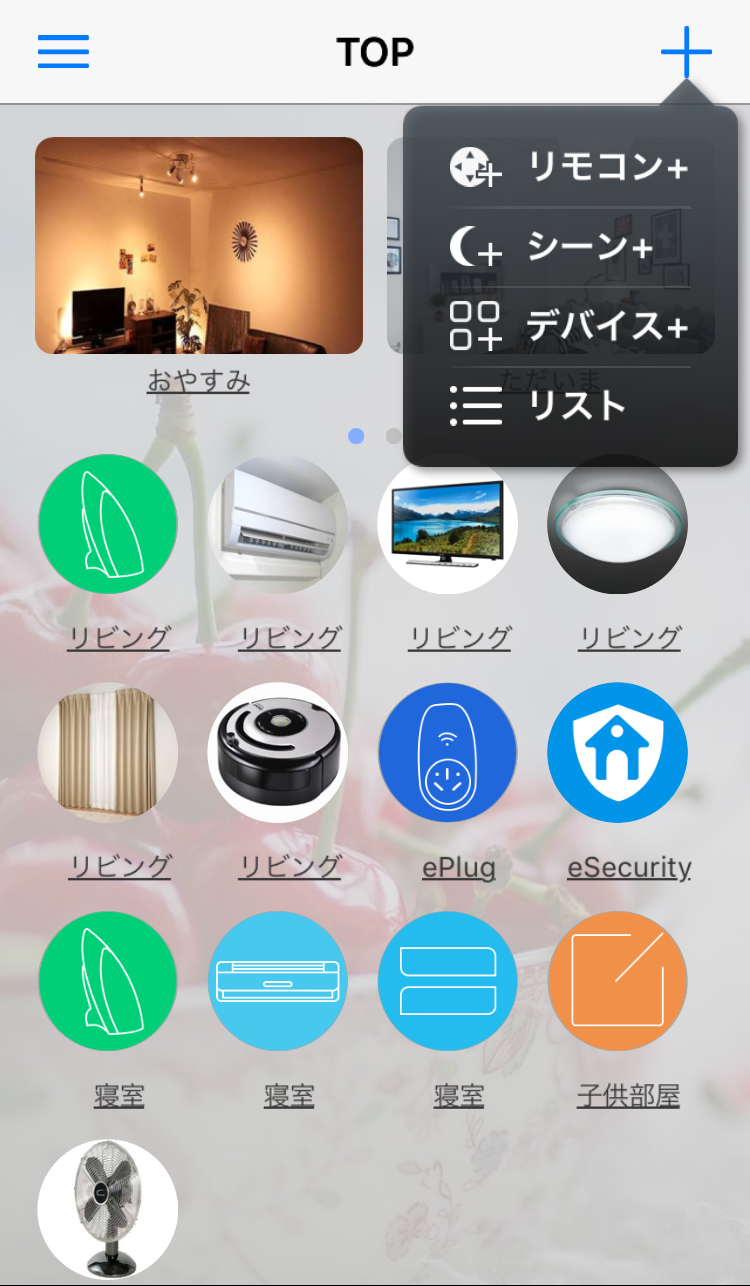Viewport: 750px width, 1286px height.
Task: Open the living room curtain control
Action: coord(108,752)
